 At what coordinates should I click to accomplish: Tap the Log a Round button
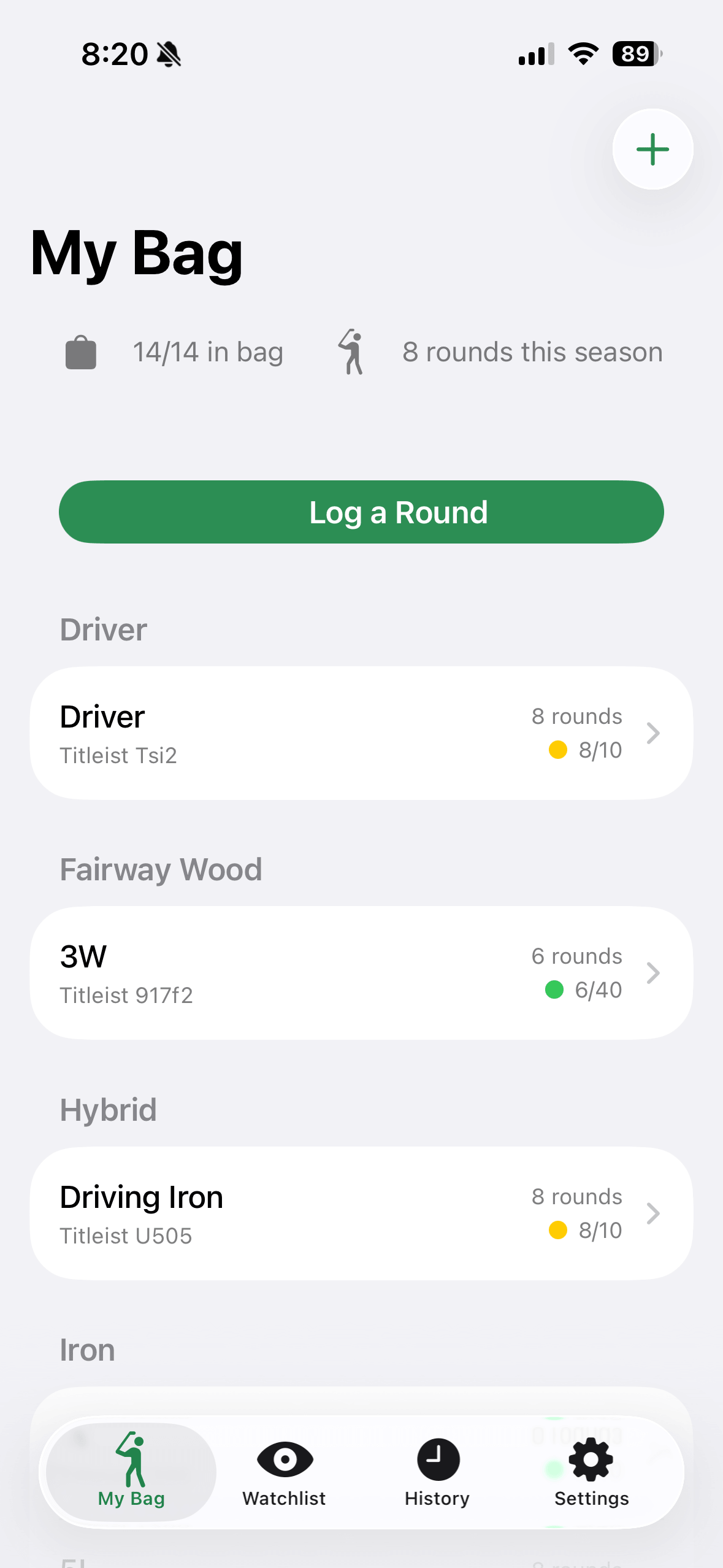pos(361,512)
